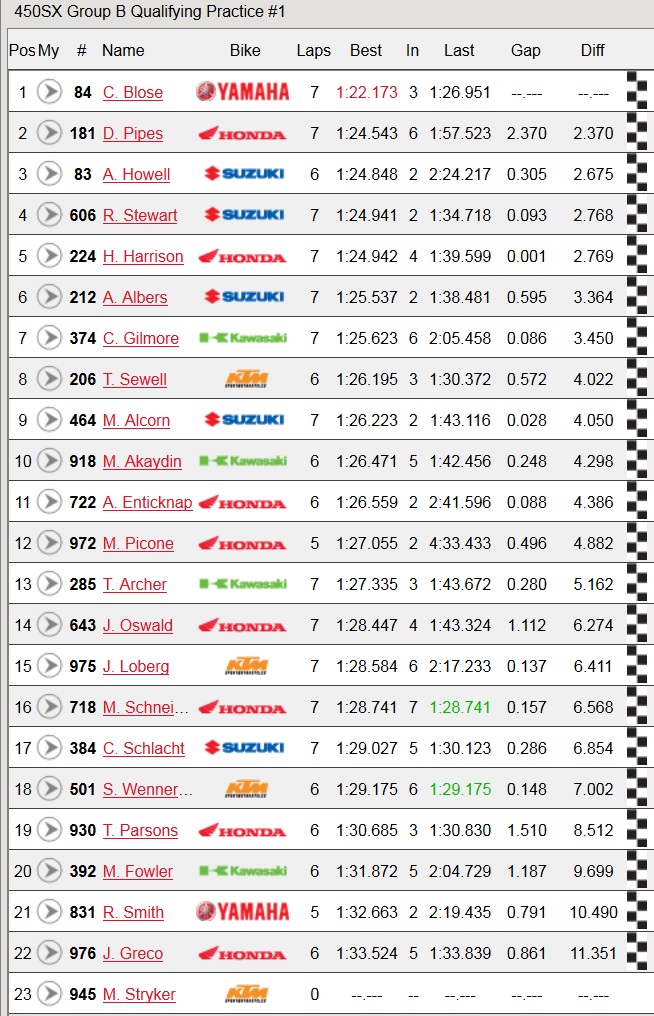
Task: Select the arrow icon in R. Stewart's row
Action: (x=49, y=215)
